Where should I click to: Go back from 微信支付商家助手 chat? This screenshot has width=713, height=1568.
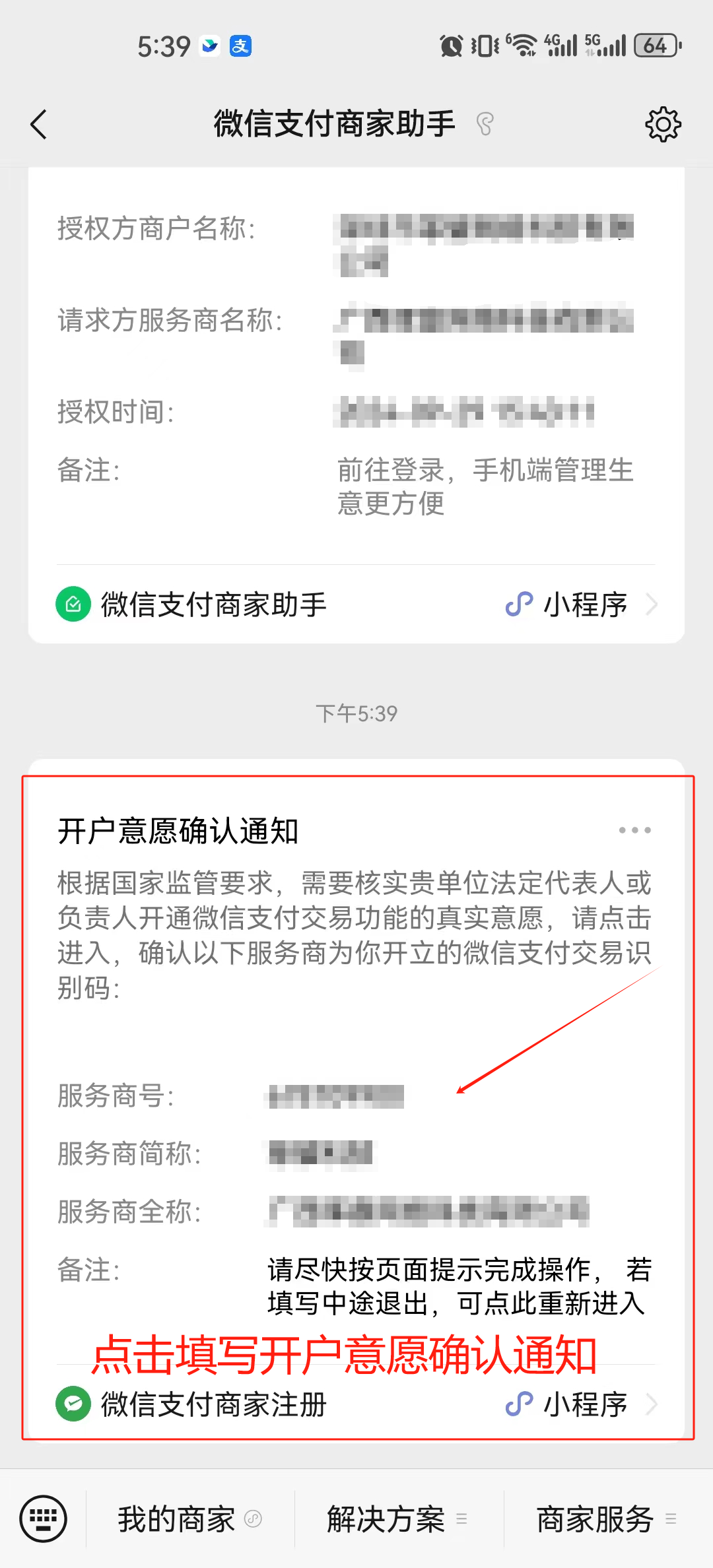click(x=39, y=124)
